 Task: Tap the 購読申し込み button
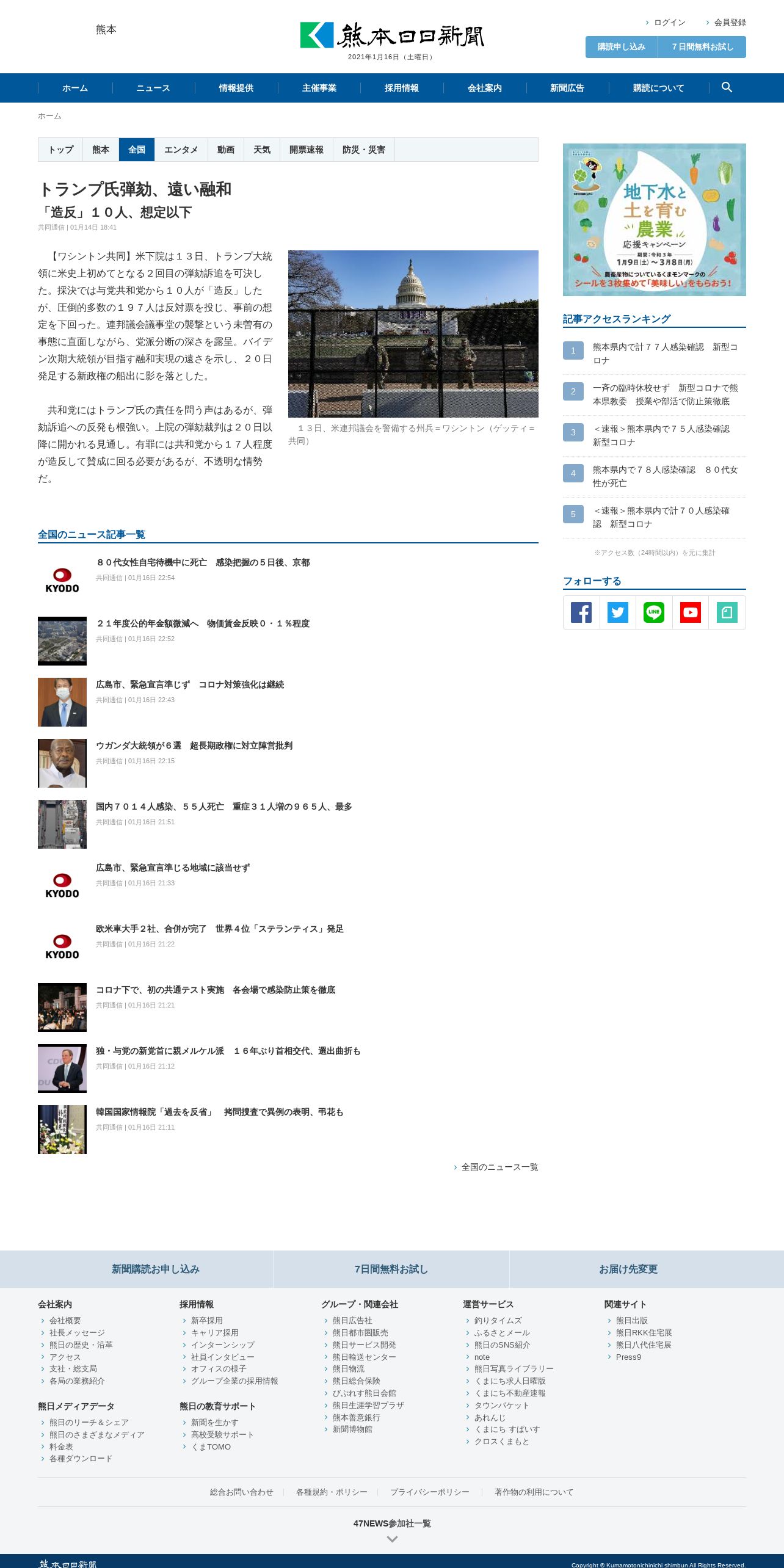622,47
